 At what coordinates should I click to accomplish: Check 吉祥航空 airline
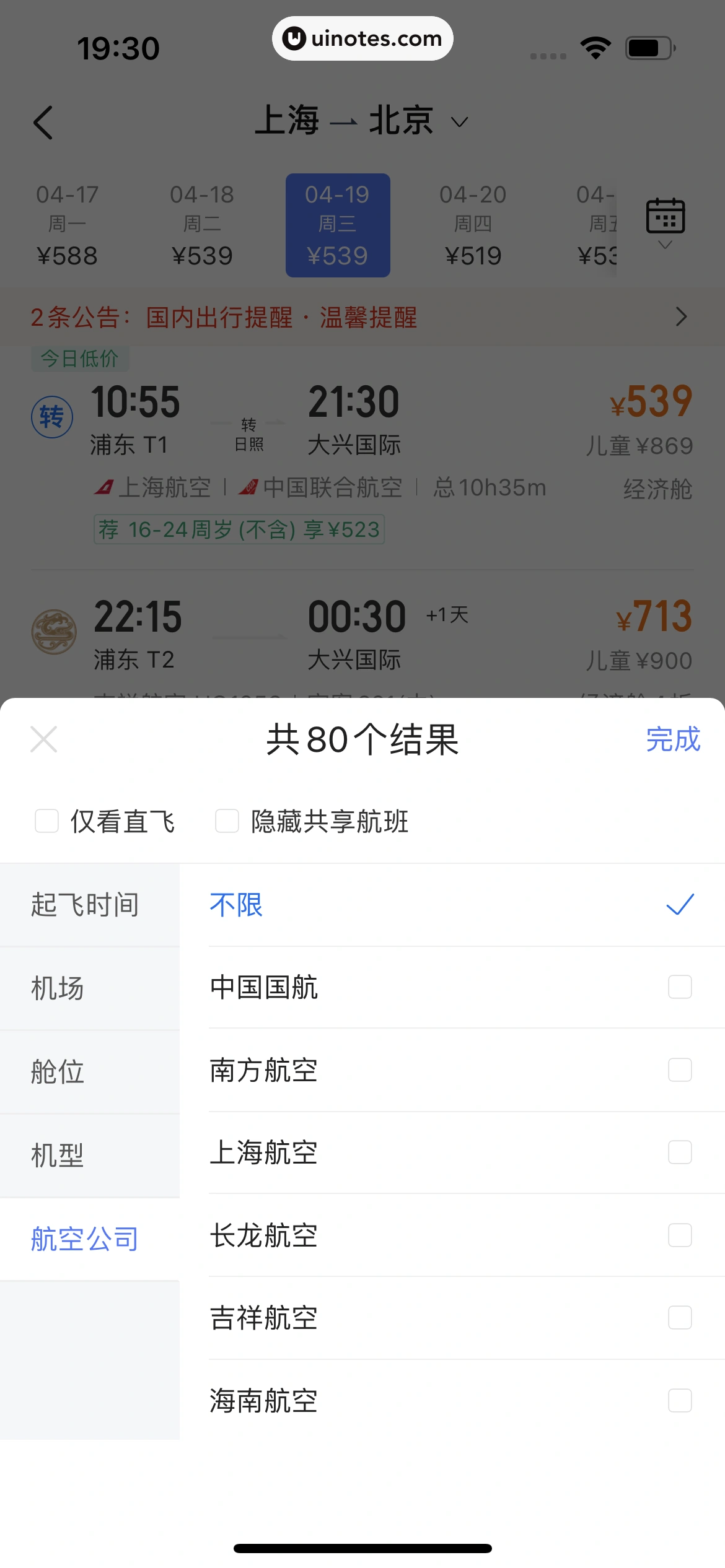[x=680, y=1318]
